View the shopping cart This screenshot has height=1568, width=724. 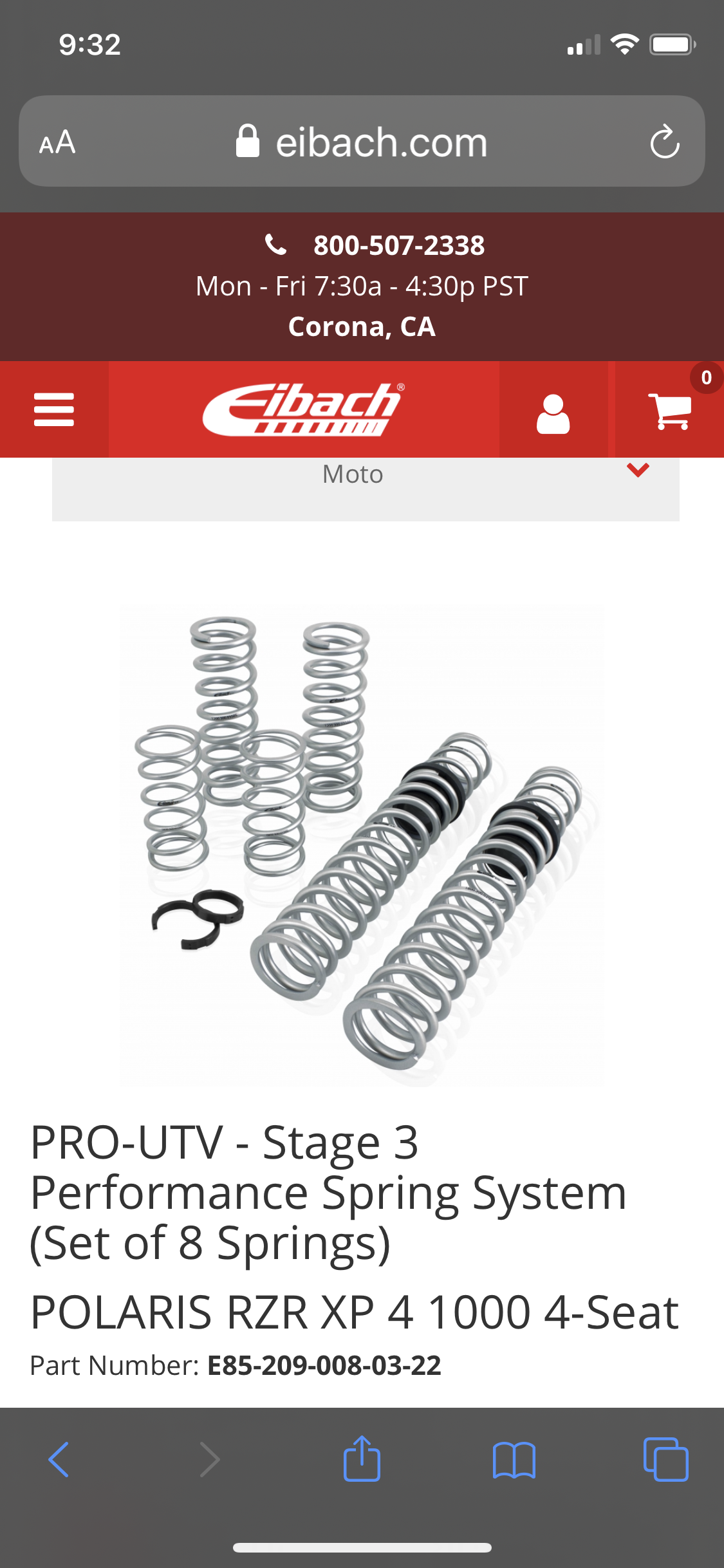pyautogui.click(x=670, y=411)
